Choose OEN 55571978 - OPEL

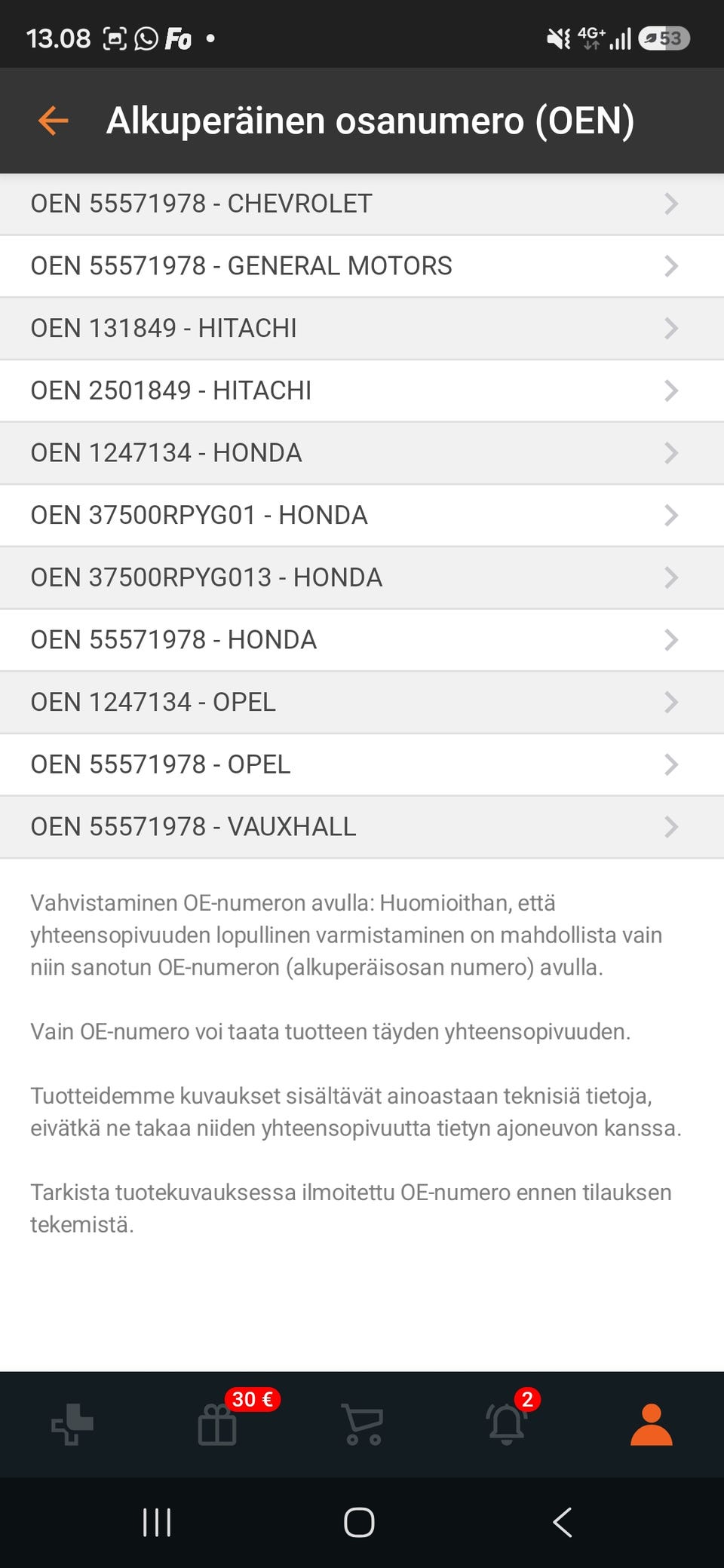pyautogui.click(x=362, y=764)
